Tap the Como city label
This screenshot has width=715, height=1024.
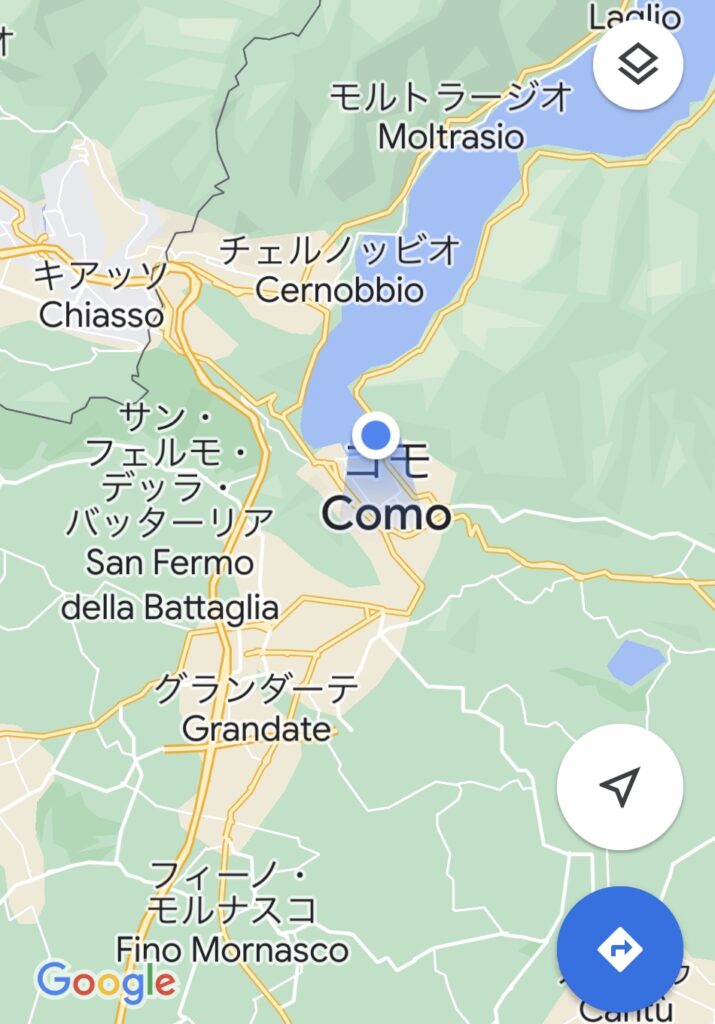coord(386,516)
